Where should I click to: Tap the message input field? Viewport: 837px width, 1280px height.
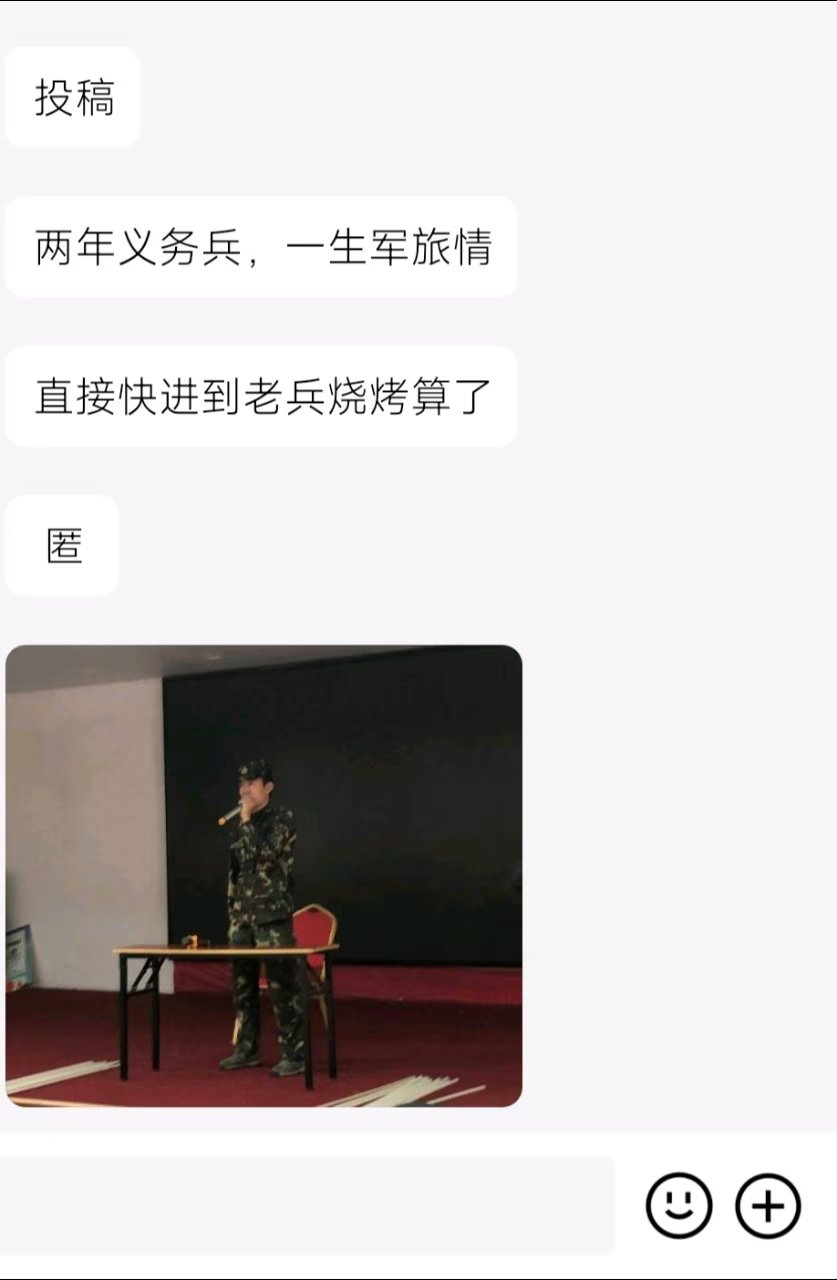click(x=305, y=1205)
